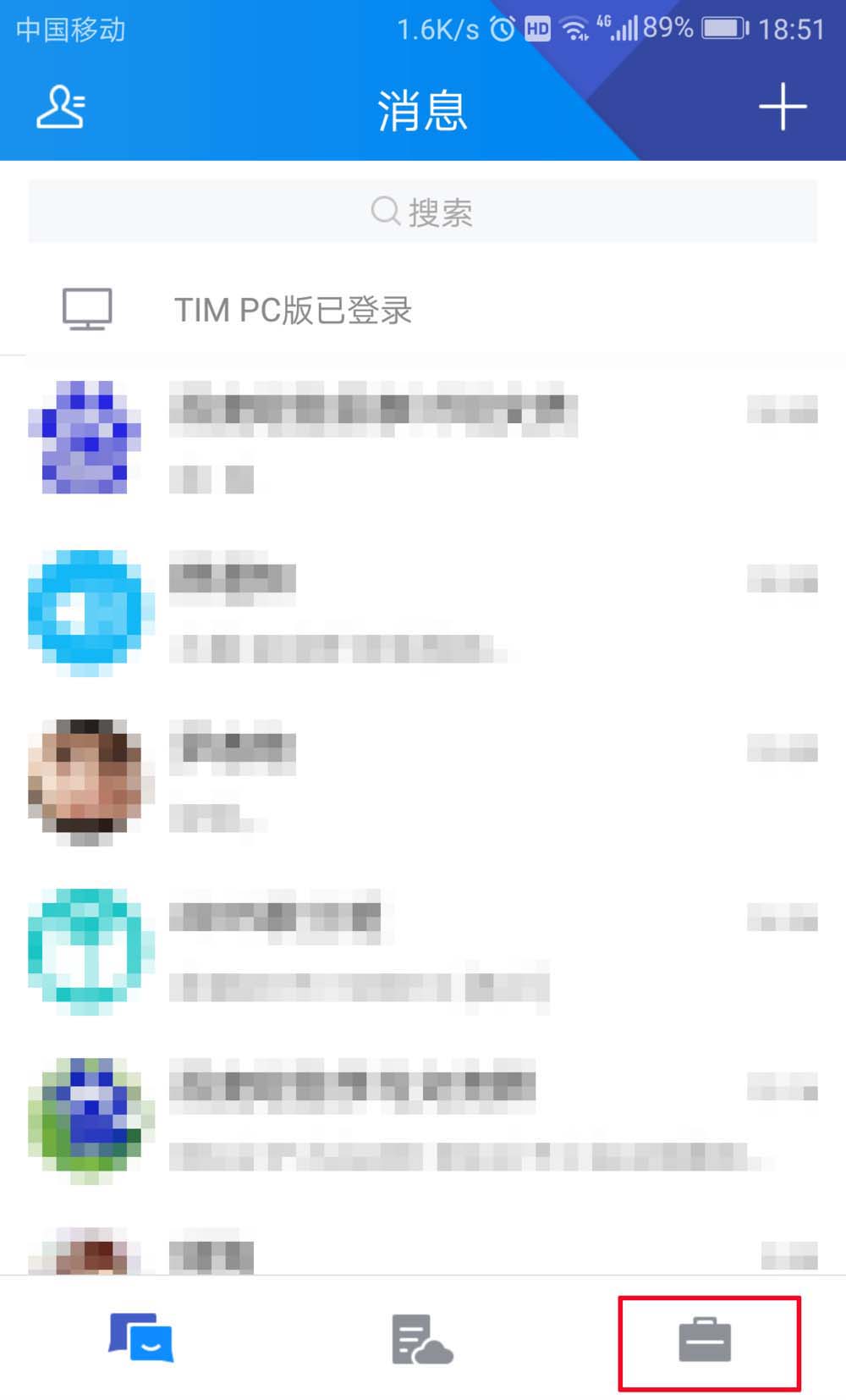Switch to the briefcase tab
The width and height of the screenshot is (846, 1400).
[705, 1341]
